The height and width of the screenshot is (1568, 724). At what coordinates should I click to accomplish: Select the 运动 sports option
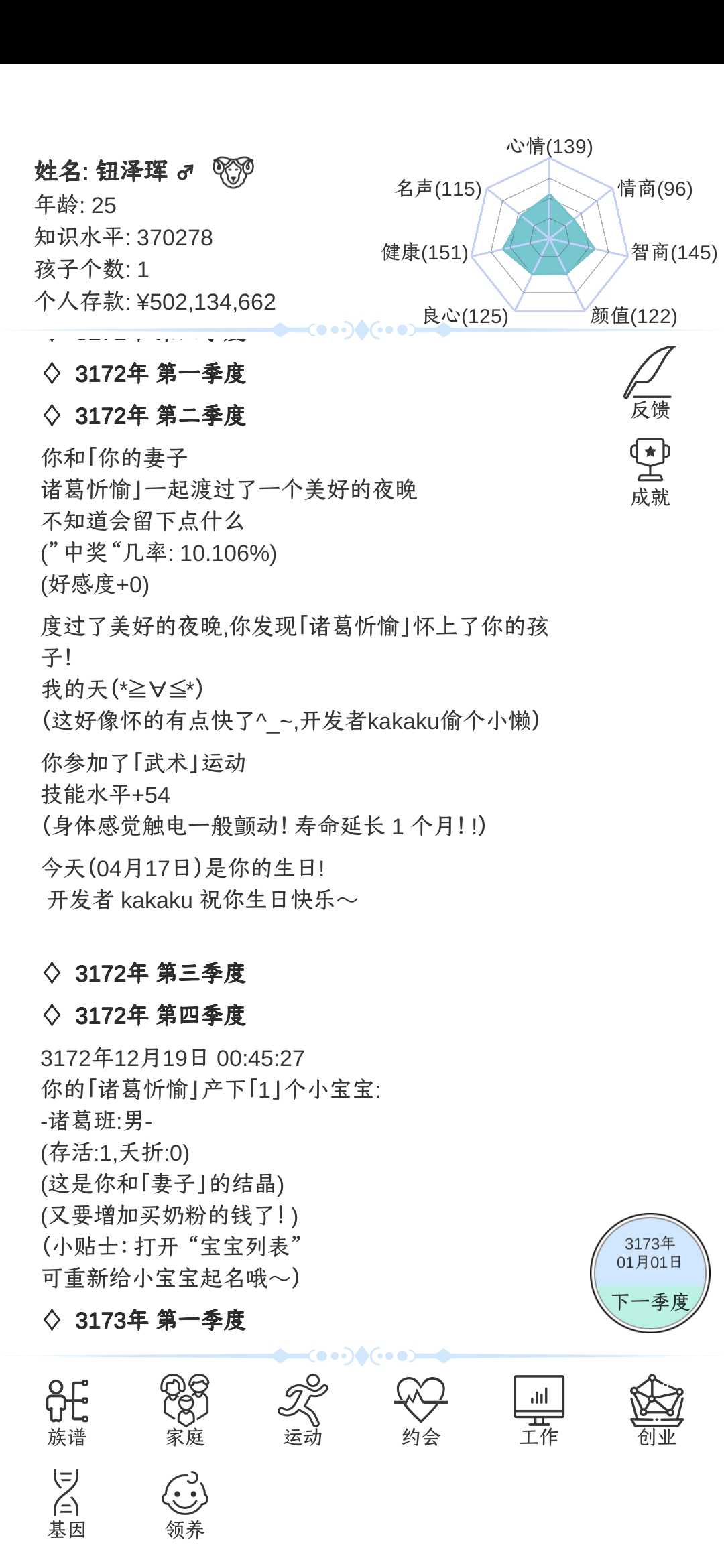(x=303, y=1410)
